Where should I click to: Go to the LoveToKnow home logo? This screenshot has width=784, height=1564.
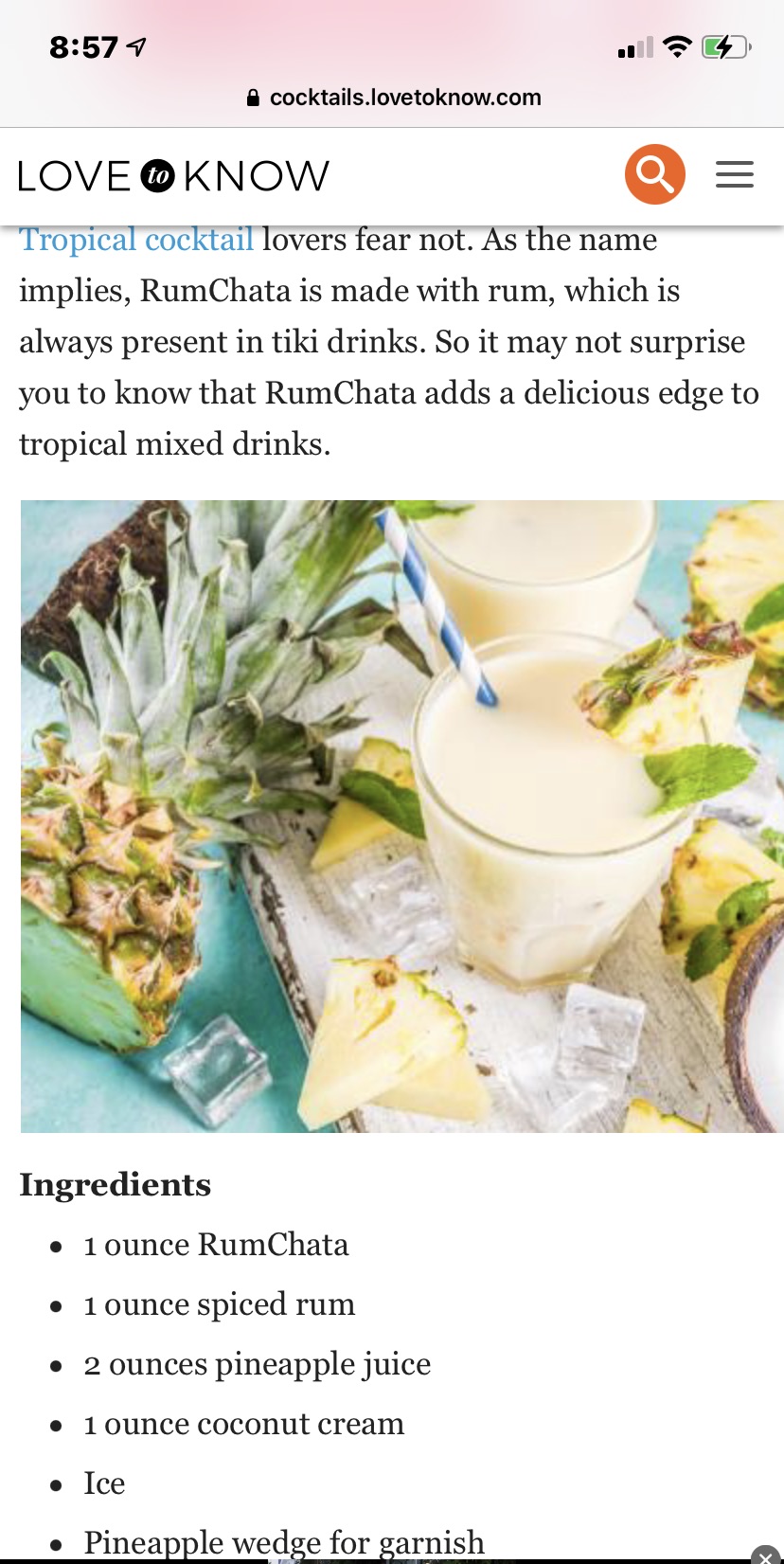[x=174, y=176]
